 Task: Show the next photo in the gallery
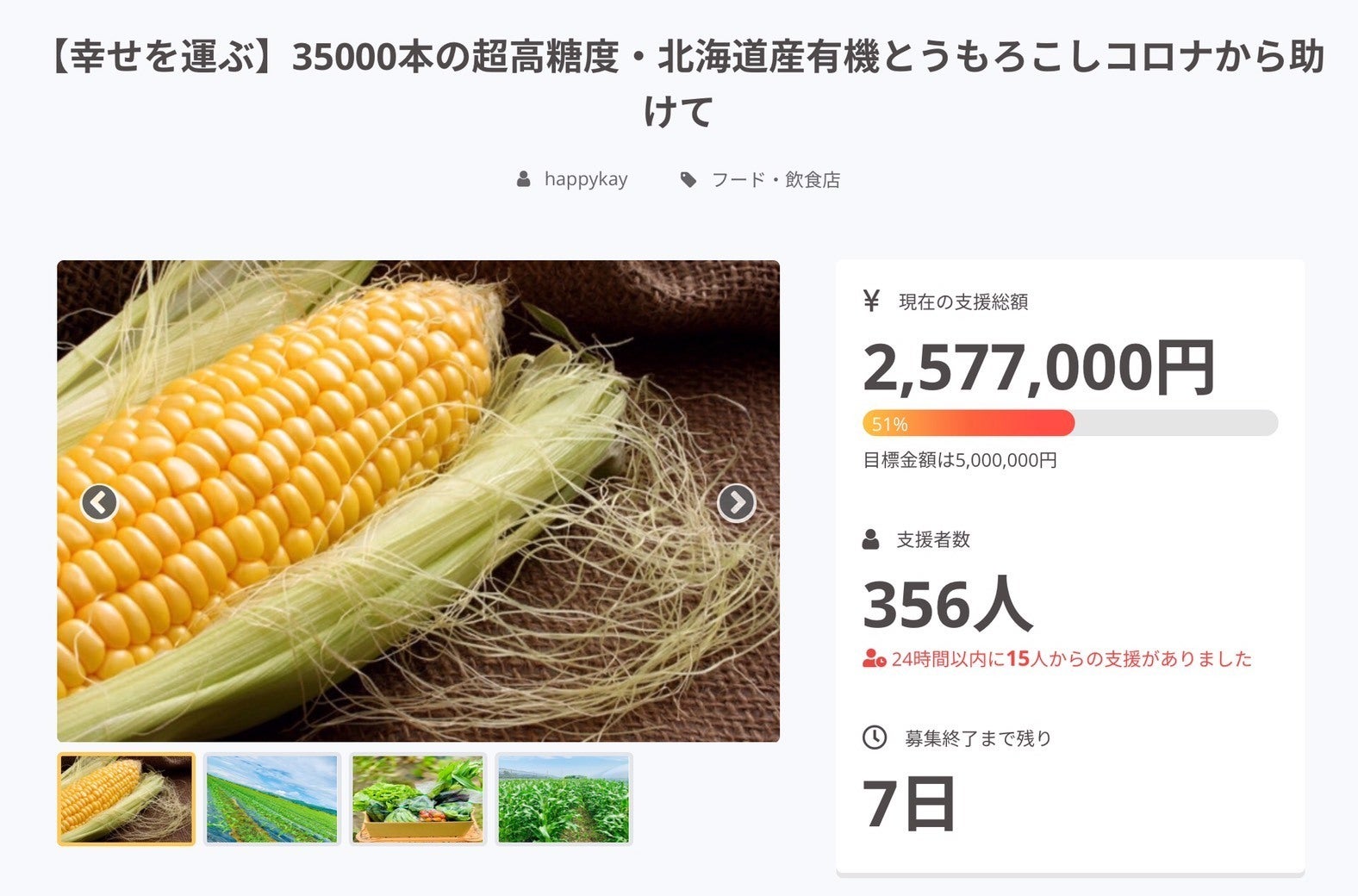point(736,502)
